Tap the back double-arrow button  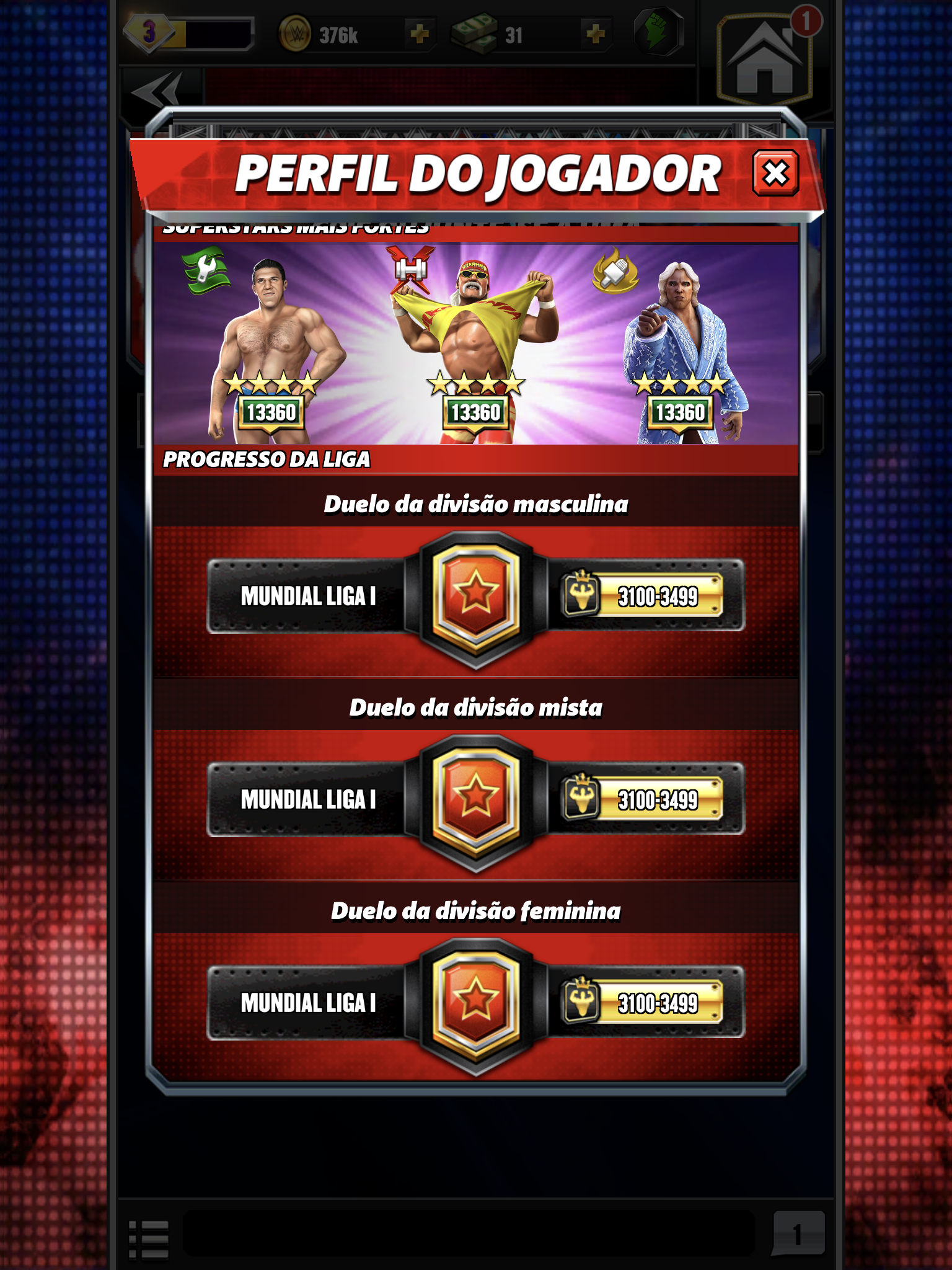click(x=157, y=92)
